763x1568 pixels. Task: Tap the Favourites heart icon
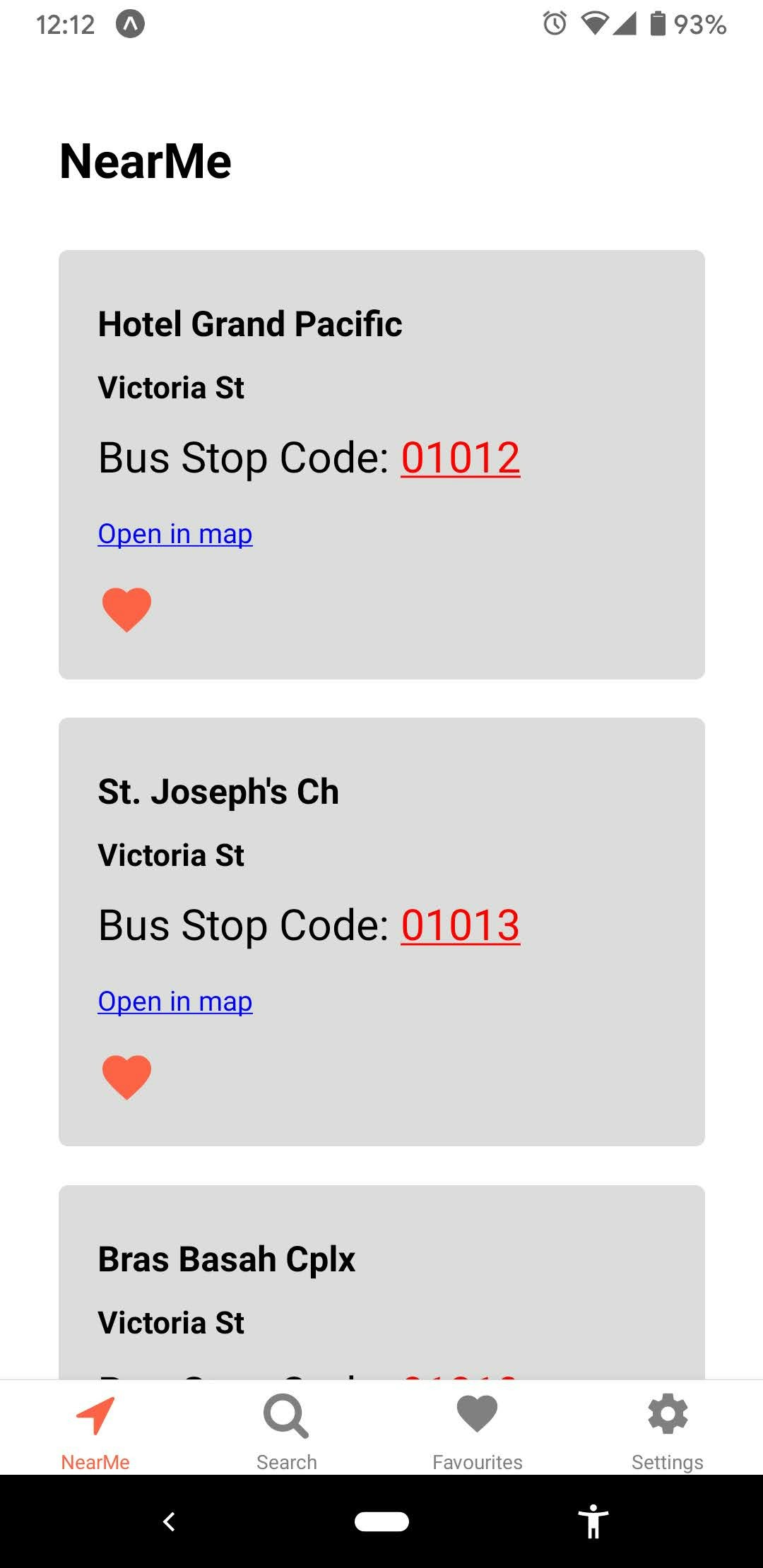tap(477, 1415)
